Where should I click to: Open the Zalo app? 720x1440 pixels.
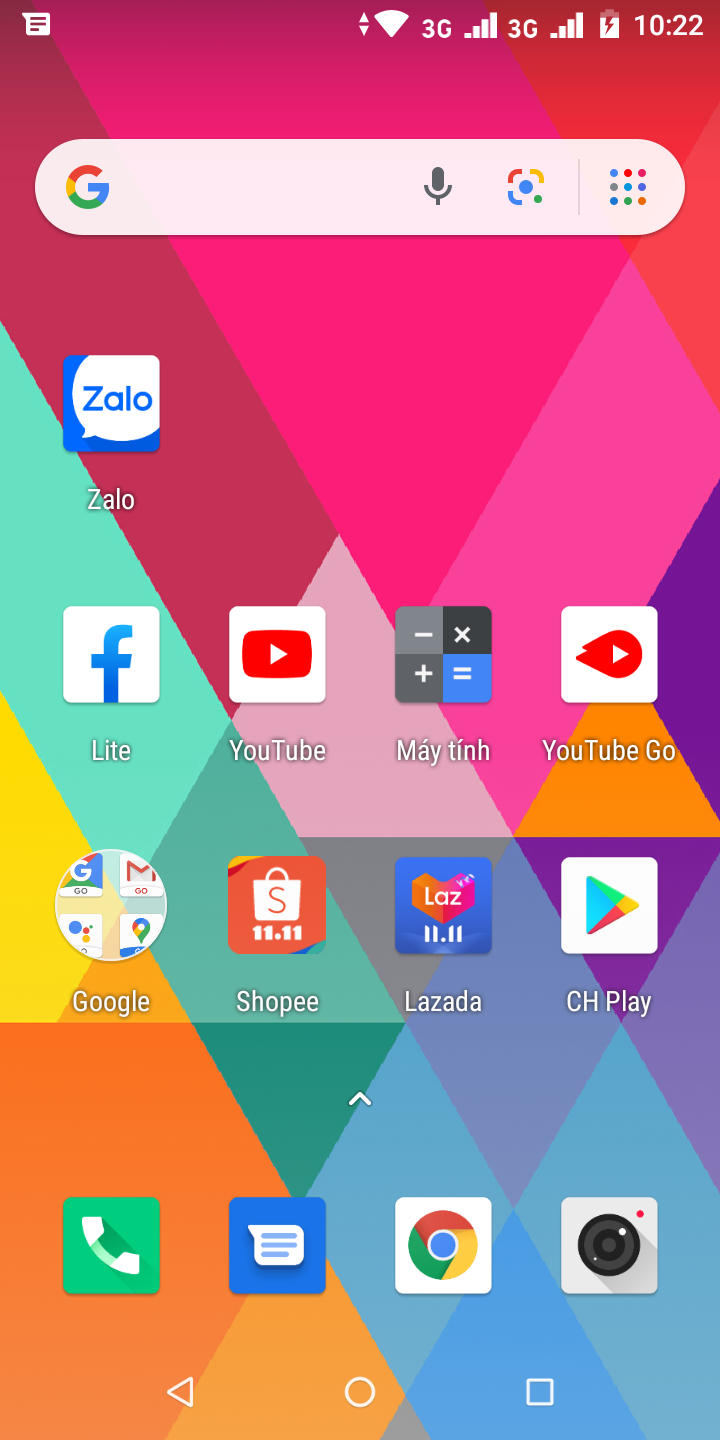coord(111,403)
